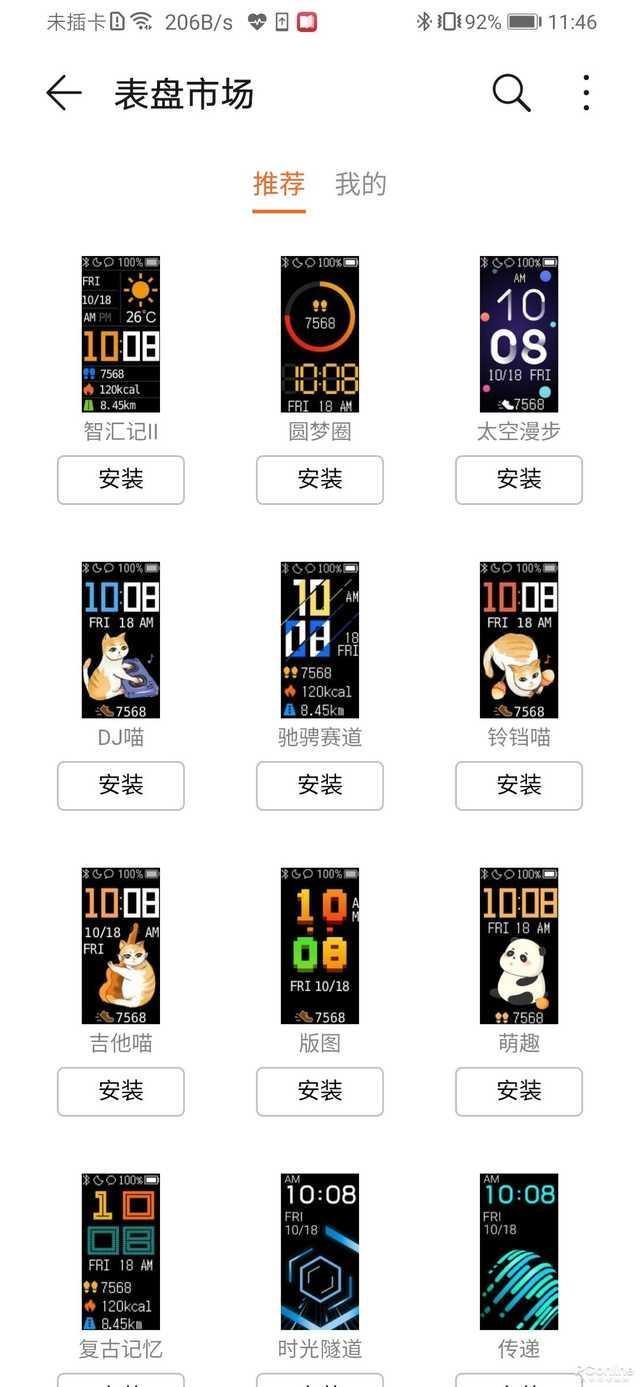640x1387 pixels.
Task: Install the 版图 watch face
Action: click(x=320, y=1091)
